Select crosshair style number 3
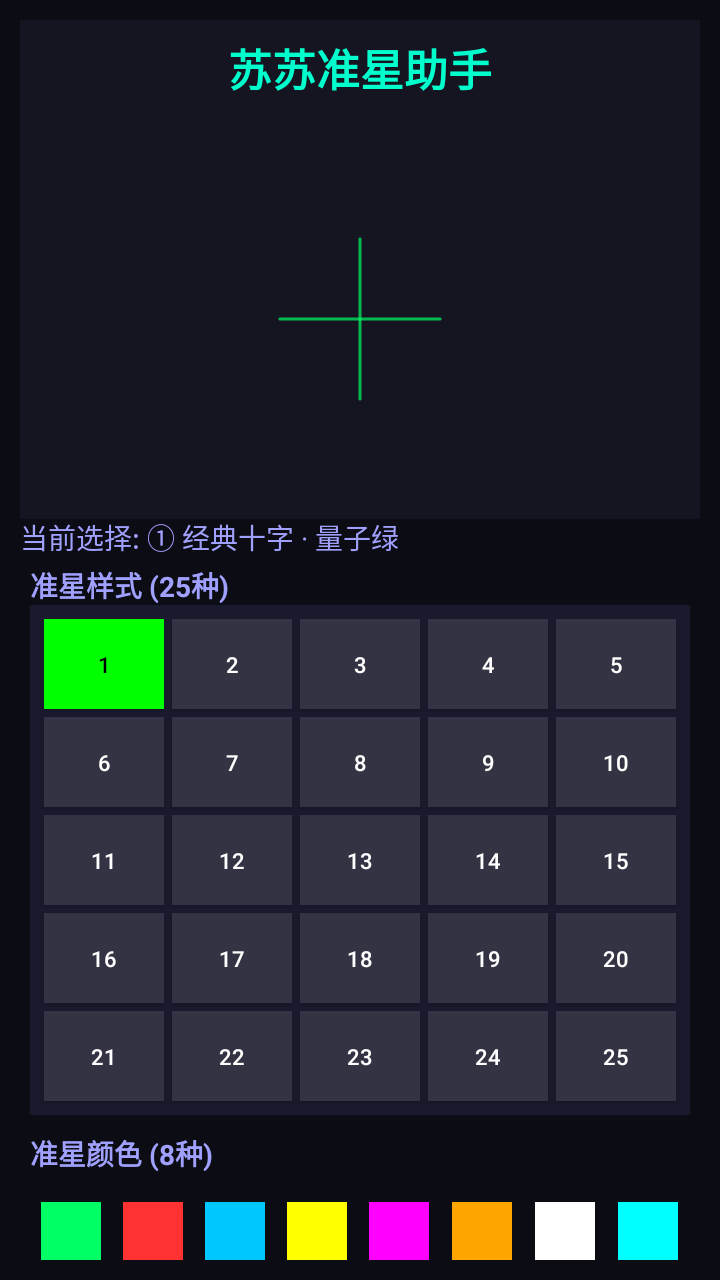The image size is (720, 1280). [359, 663]
